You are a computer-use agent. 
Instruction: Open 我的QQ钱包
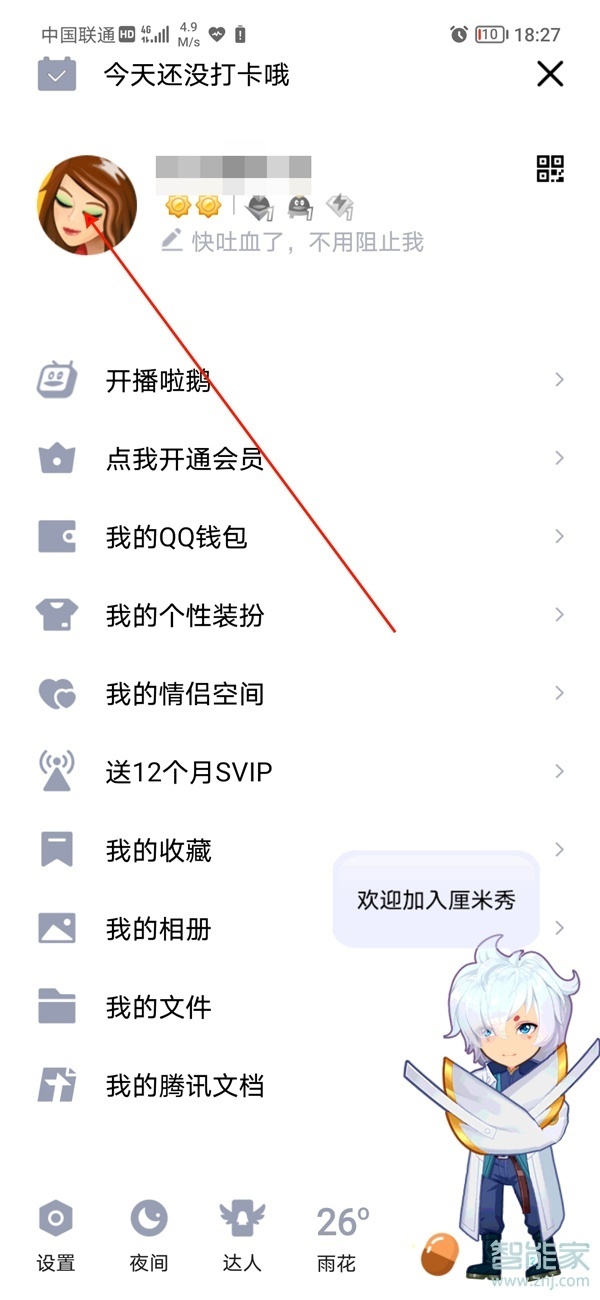click(176, 537)
